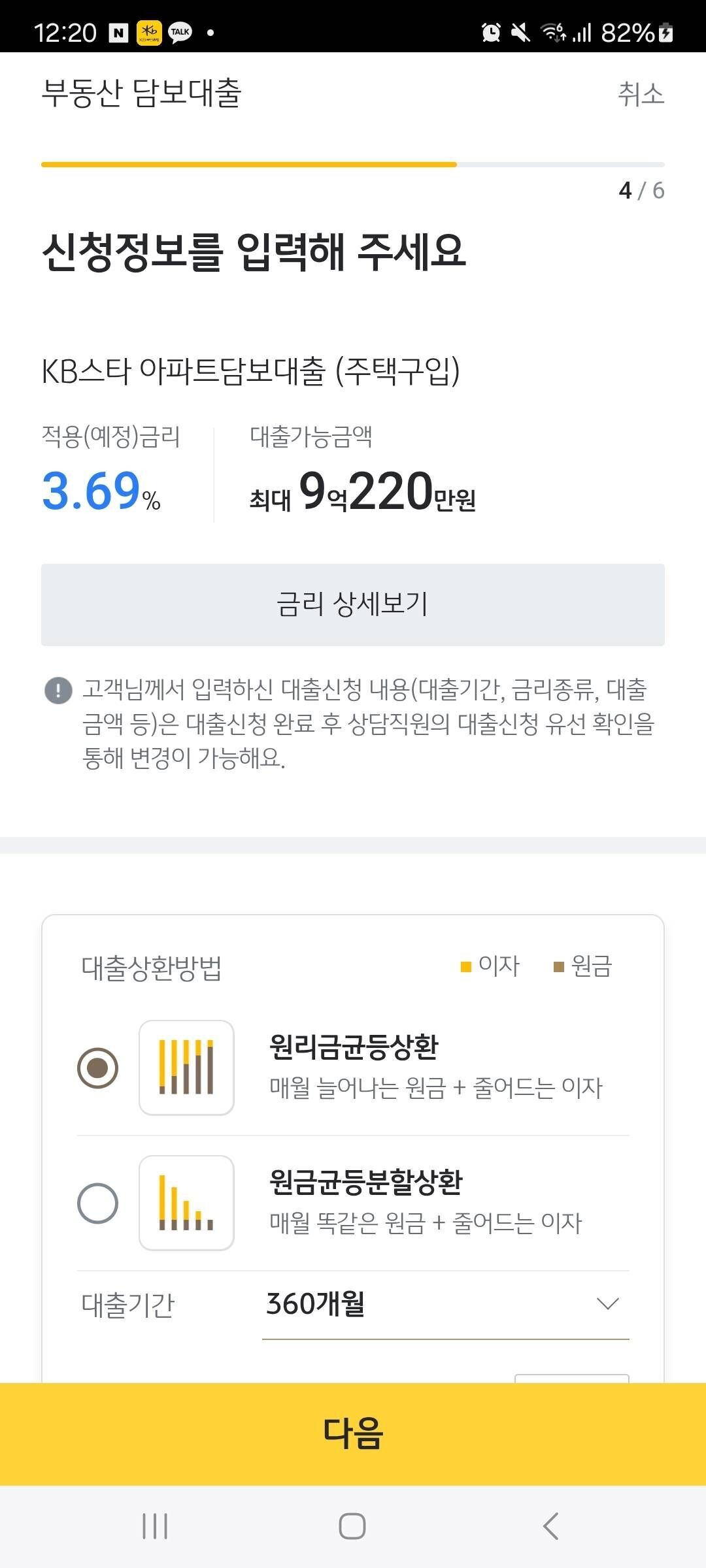Select 원리금균등상환 repayment method
The height and width of the screenshot is (1568, 706).
point(98,1068)
